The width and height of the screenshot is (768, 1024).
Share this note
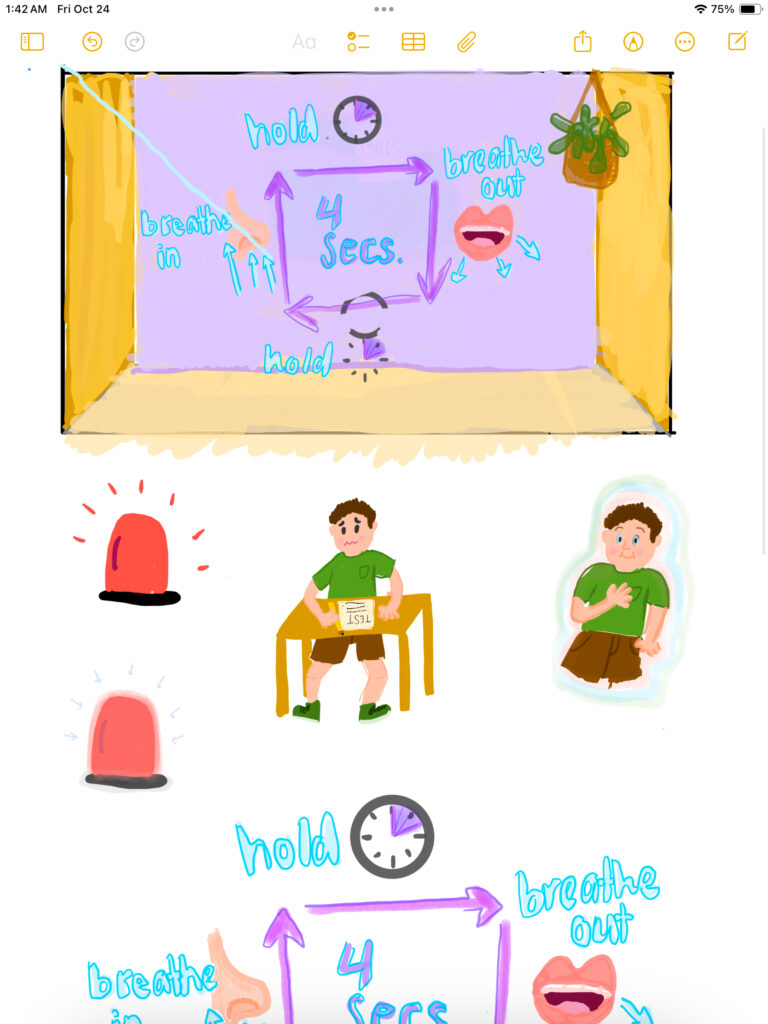point(582,42)
